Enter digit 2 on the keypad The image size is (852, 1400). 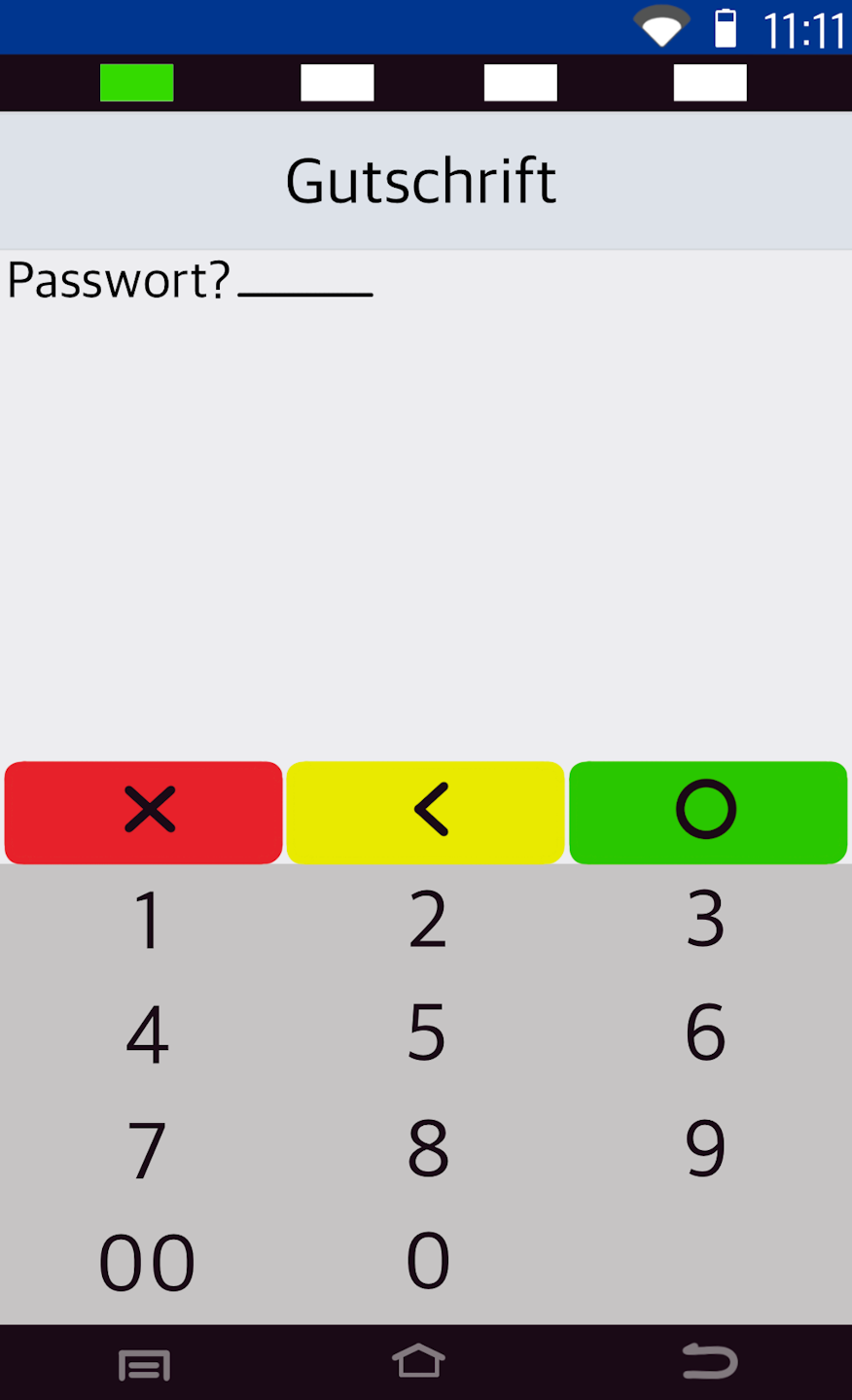coord(428,920)
